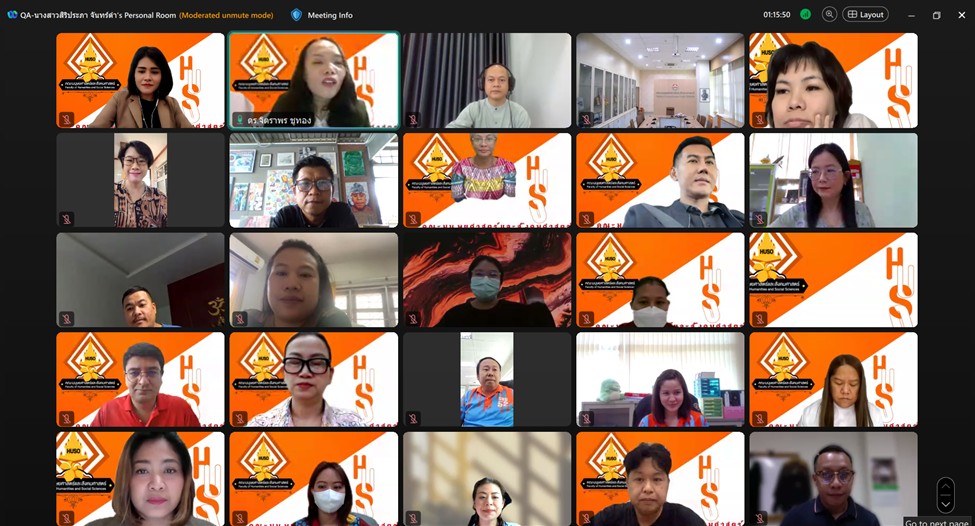The width and height of the screenshot is (975, 526).
Task: Select the highlighted active speaker video tile
Action: click(314, 80)
